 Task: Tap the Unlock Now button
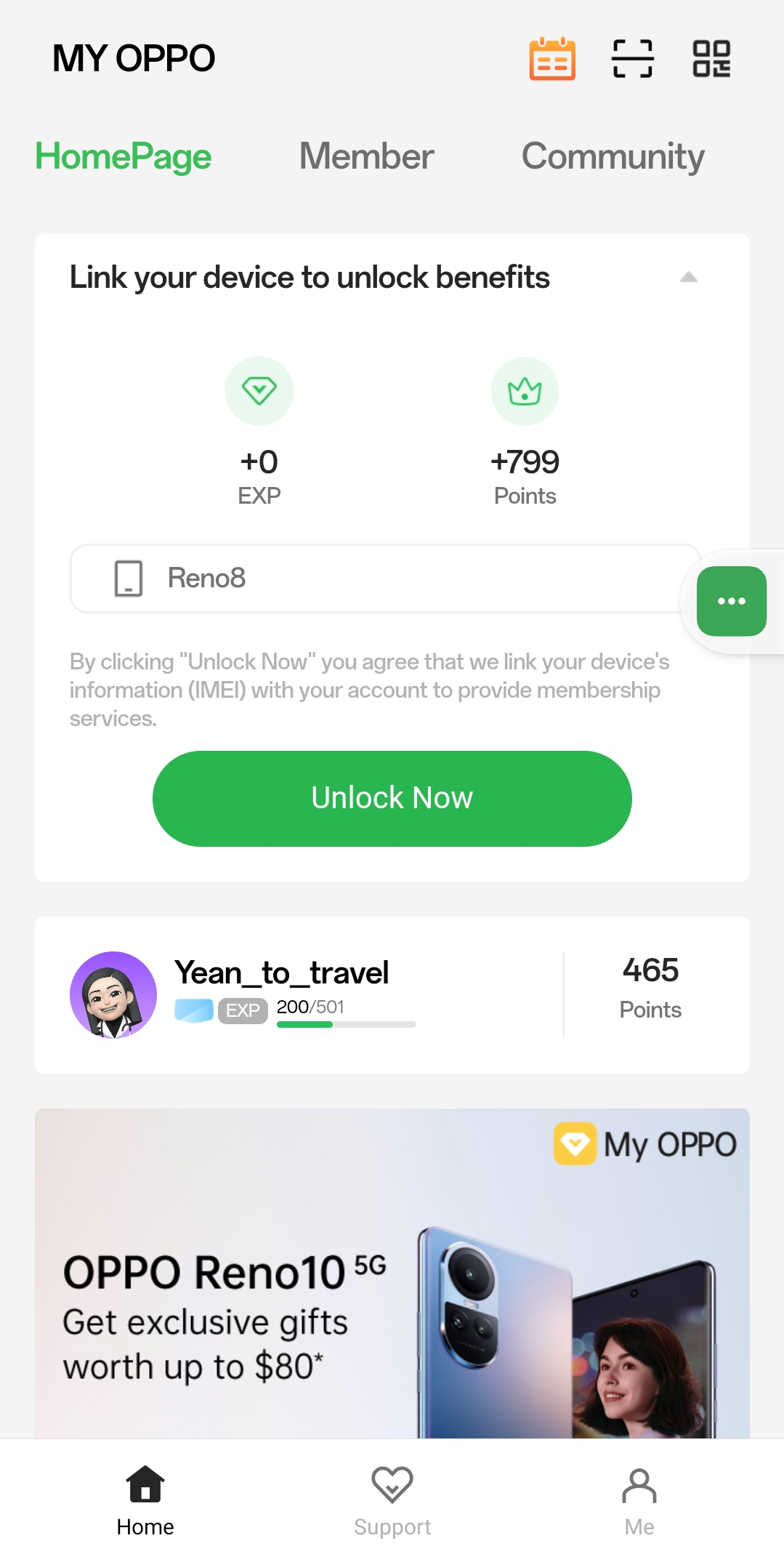coord(392,798)
